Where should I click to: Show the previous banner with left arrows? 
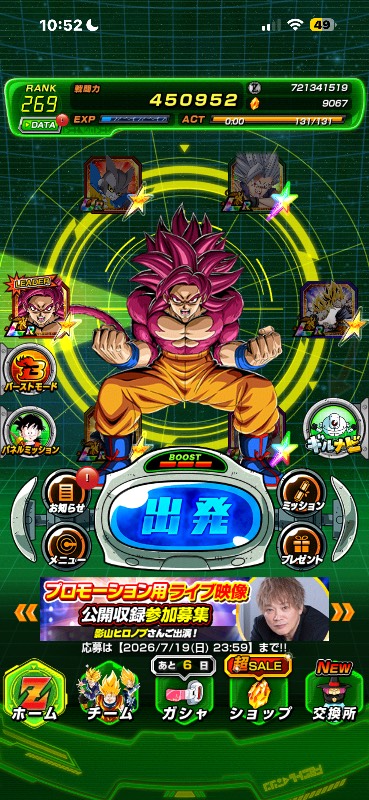click(26, 611)
